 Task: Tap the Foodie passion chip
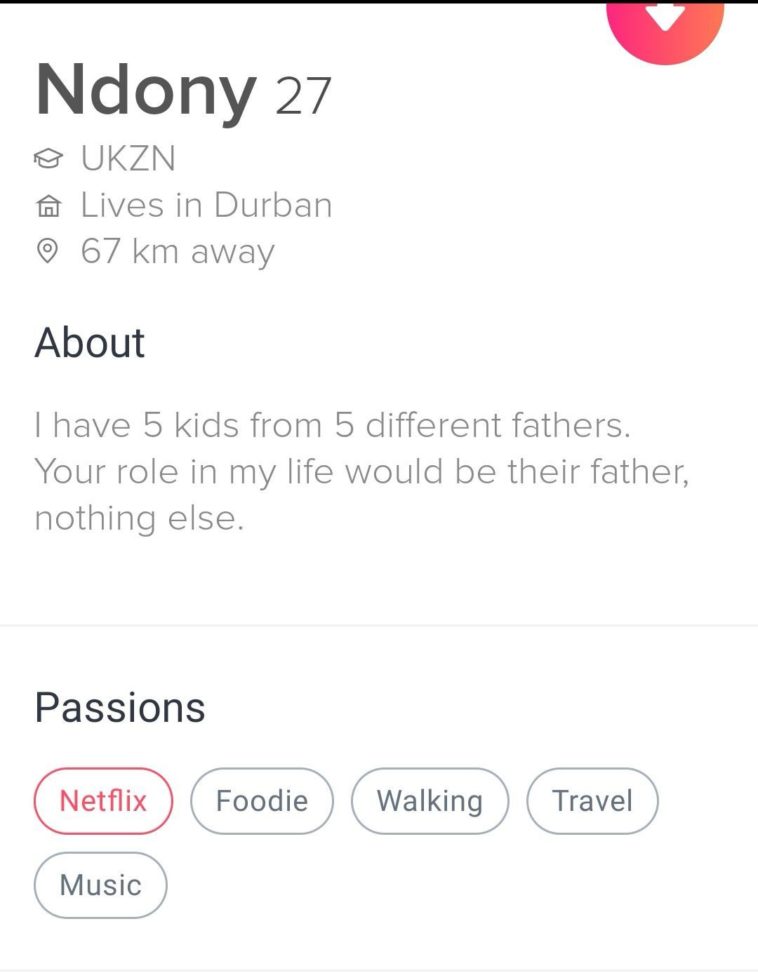(x=261, y=801)
